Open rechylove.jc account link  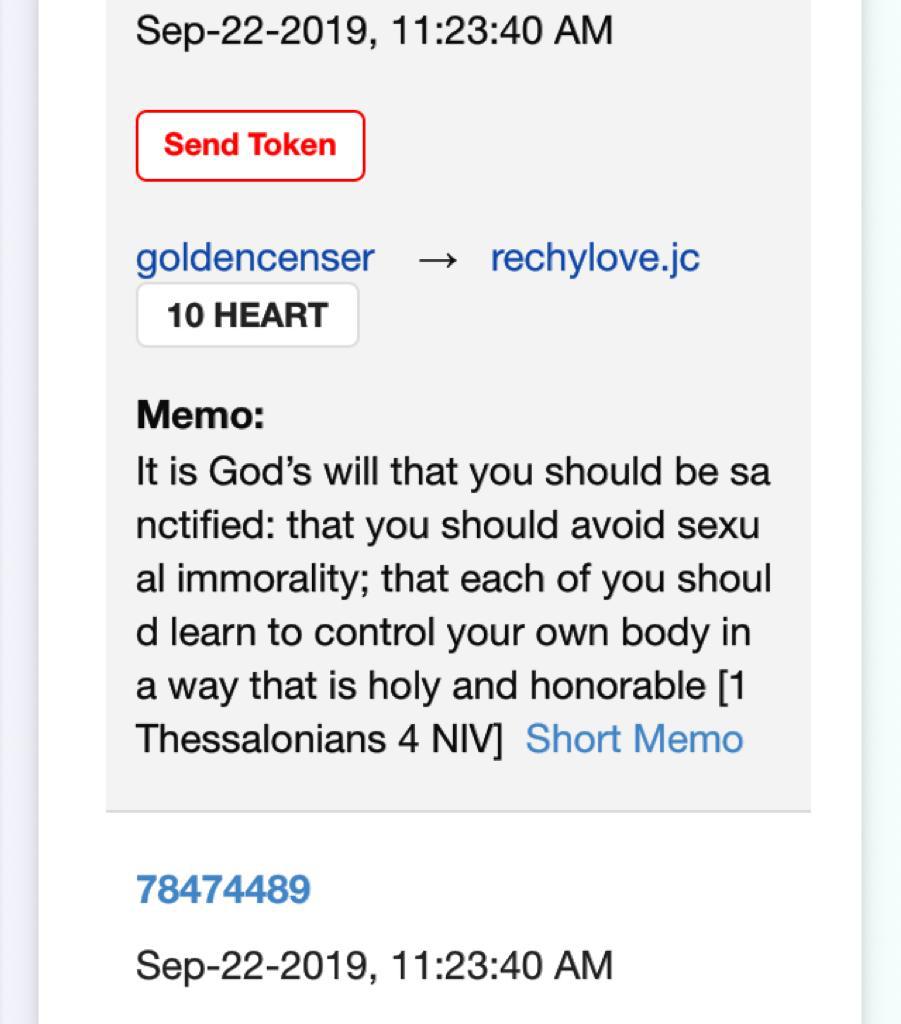[594, 258]
